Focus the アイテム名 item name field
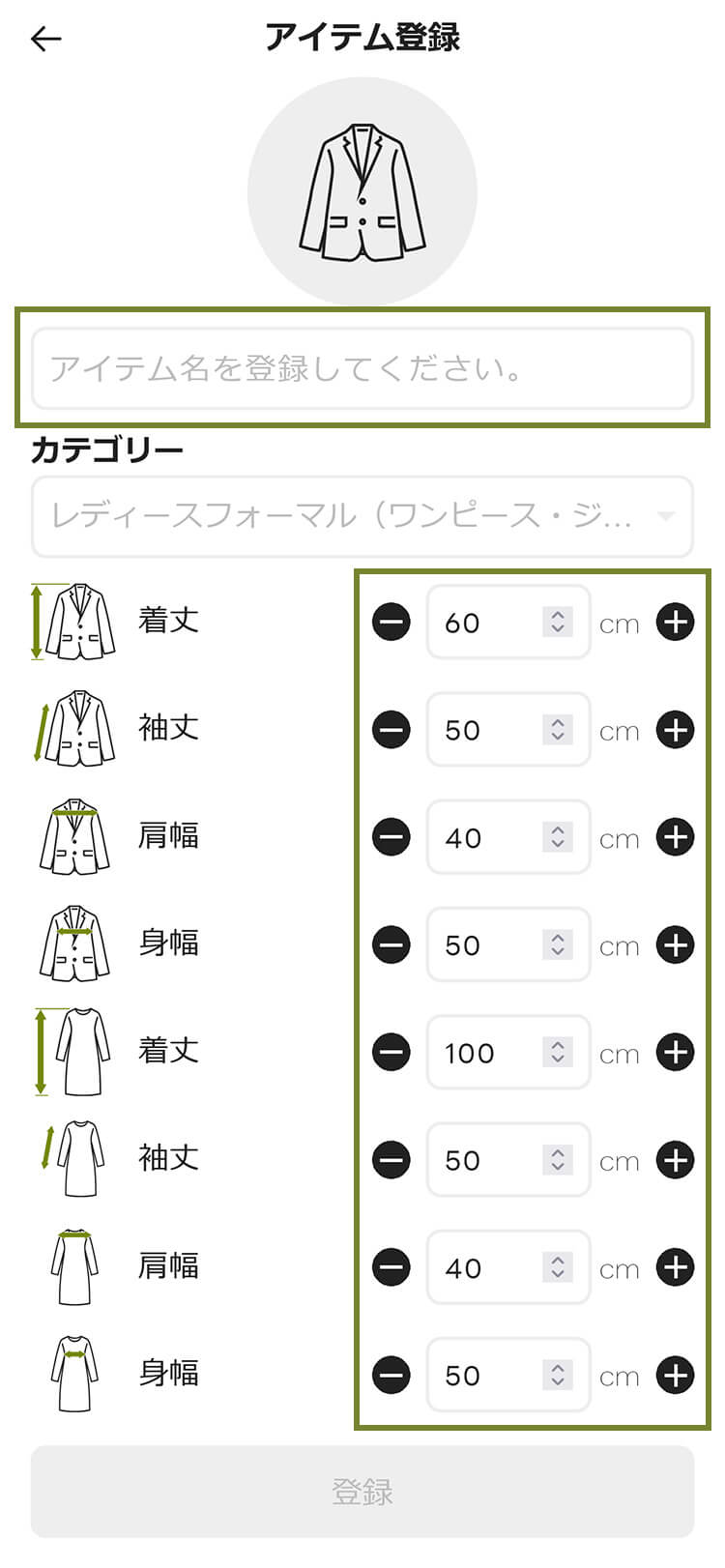725x1568 pixels. pos(362,369)
